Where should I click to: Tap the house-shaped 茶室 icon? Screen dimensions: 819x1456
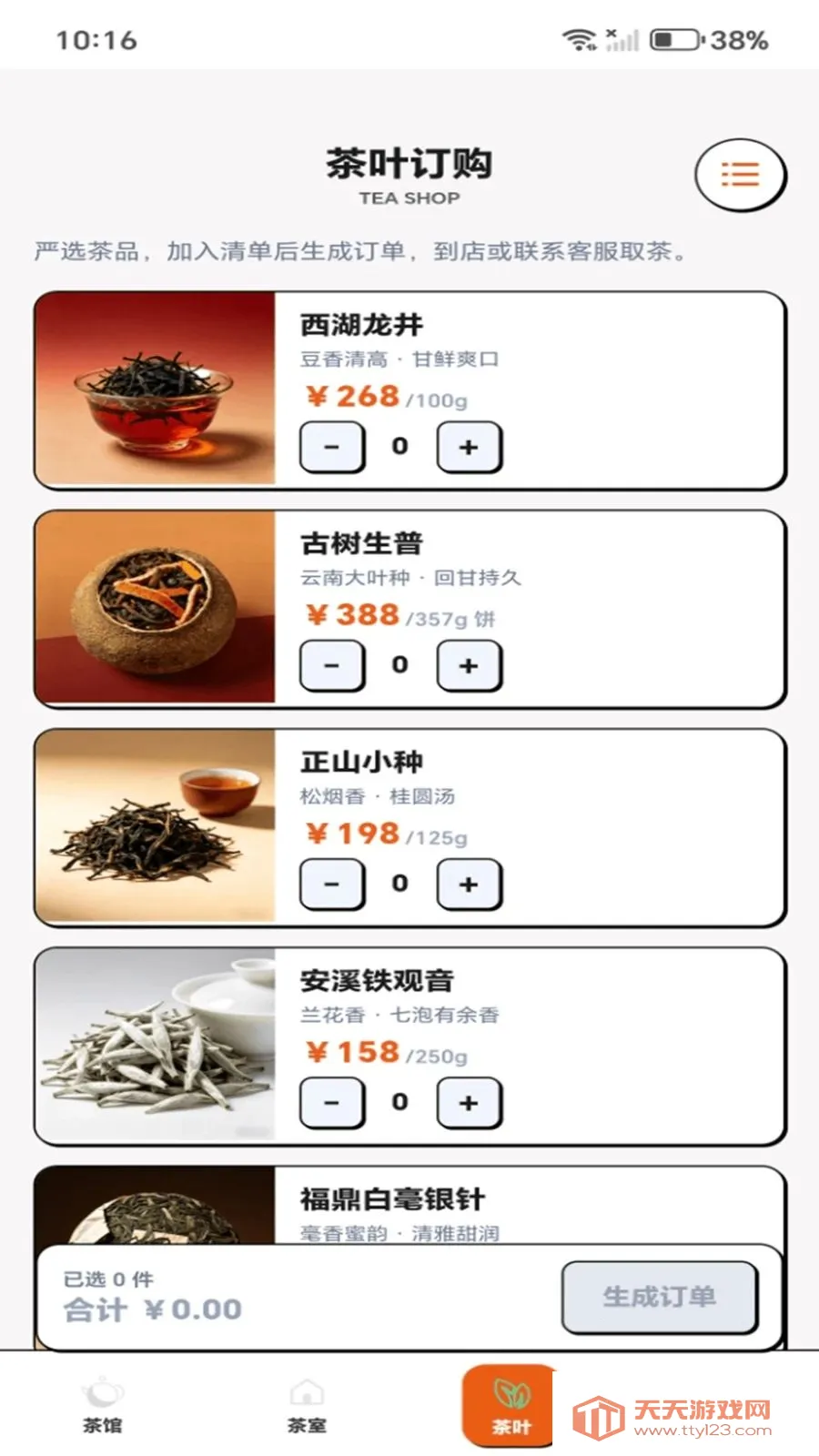tap(307, 1390)
